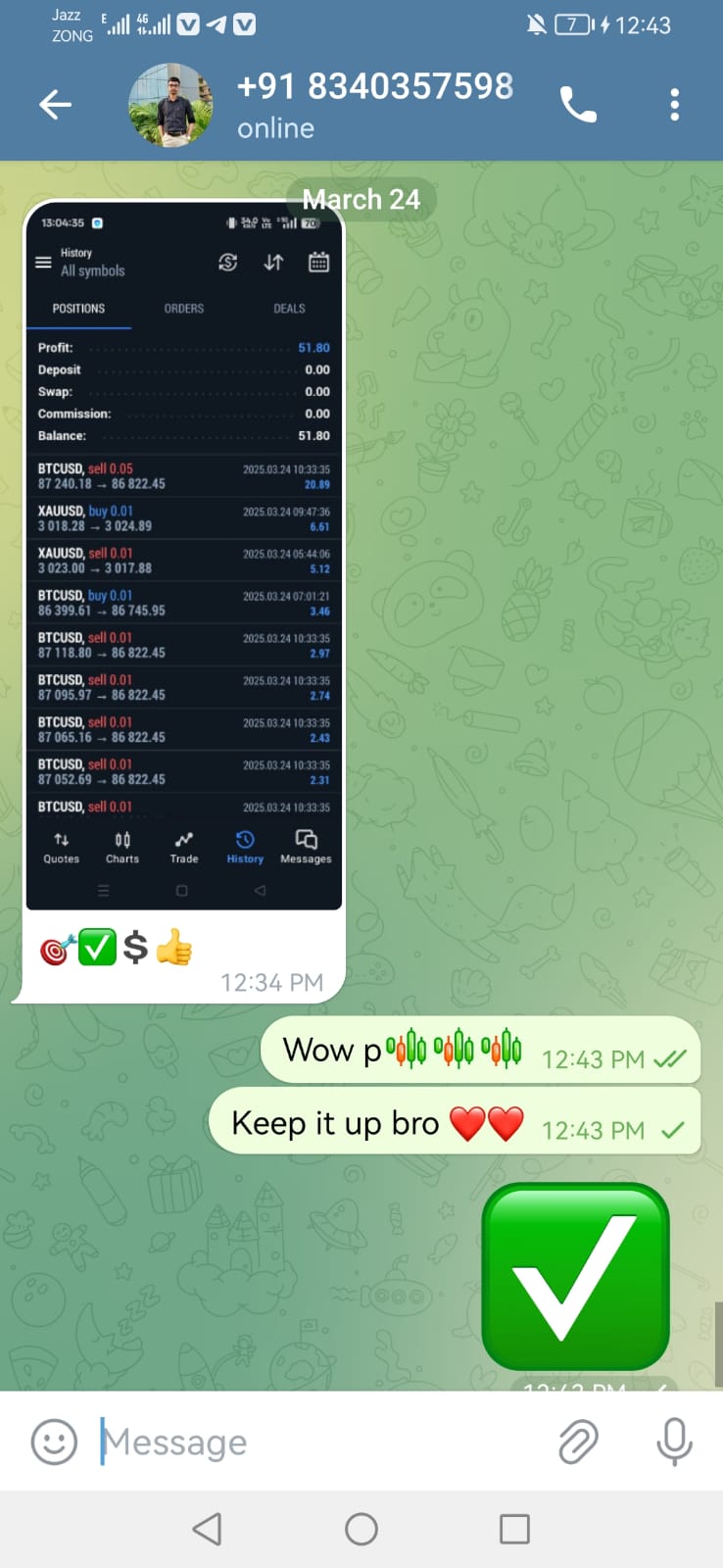The width and height of the screenshot is (723, 1568).
Task: Attach a file with the paperclip
Action: coord(578,1442)
